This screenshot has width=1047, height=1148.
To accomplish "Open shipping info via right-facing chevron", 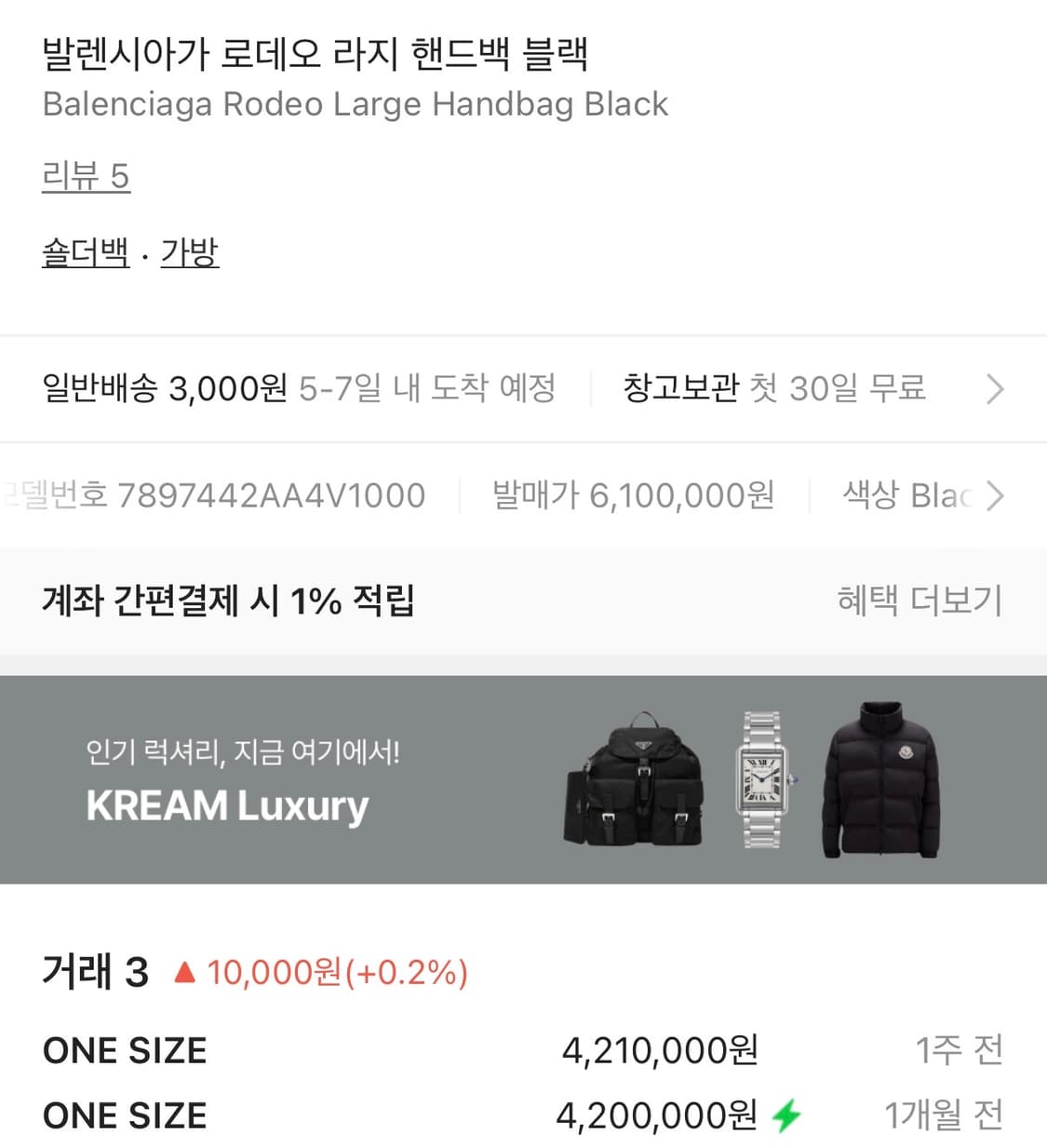I will [997, 389].
